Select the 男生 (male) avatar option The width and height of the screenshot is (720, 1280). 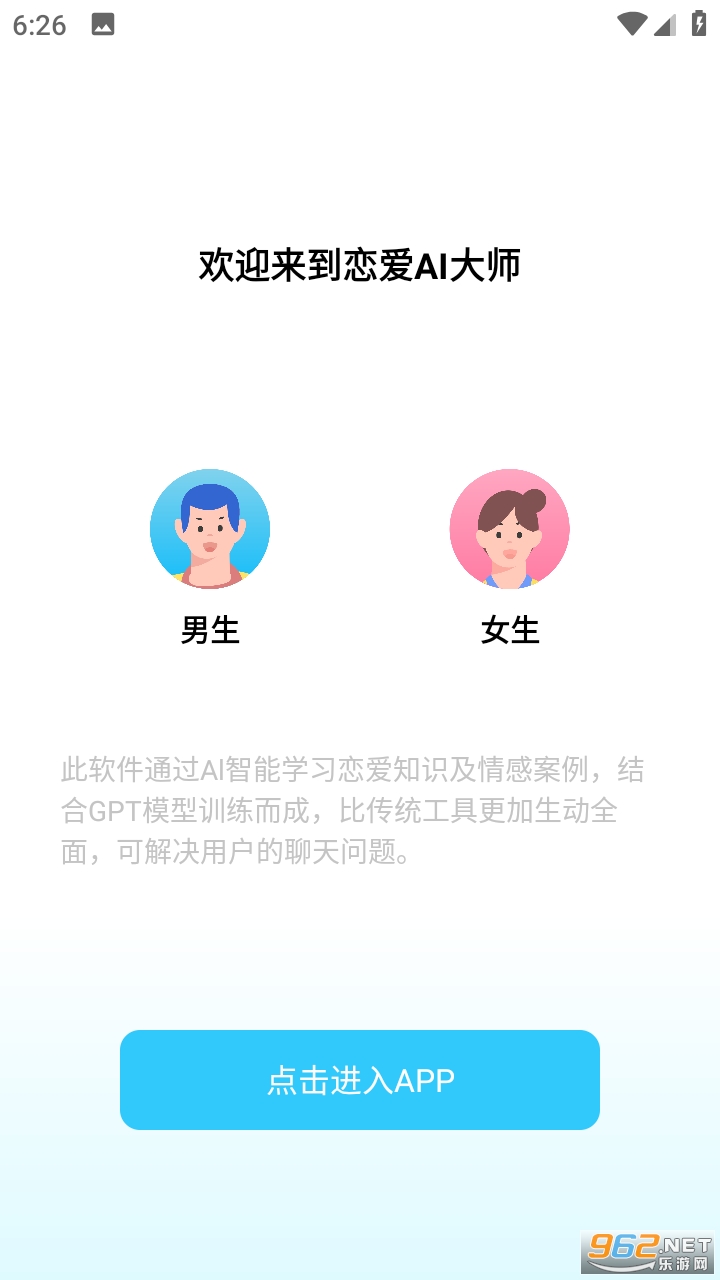(x=210, y=530)
